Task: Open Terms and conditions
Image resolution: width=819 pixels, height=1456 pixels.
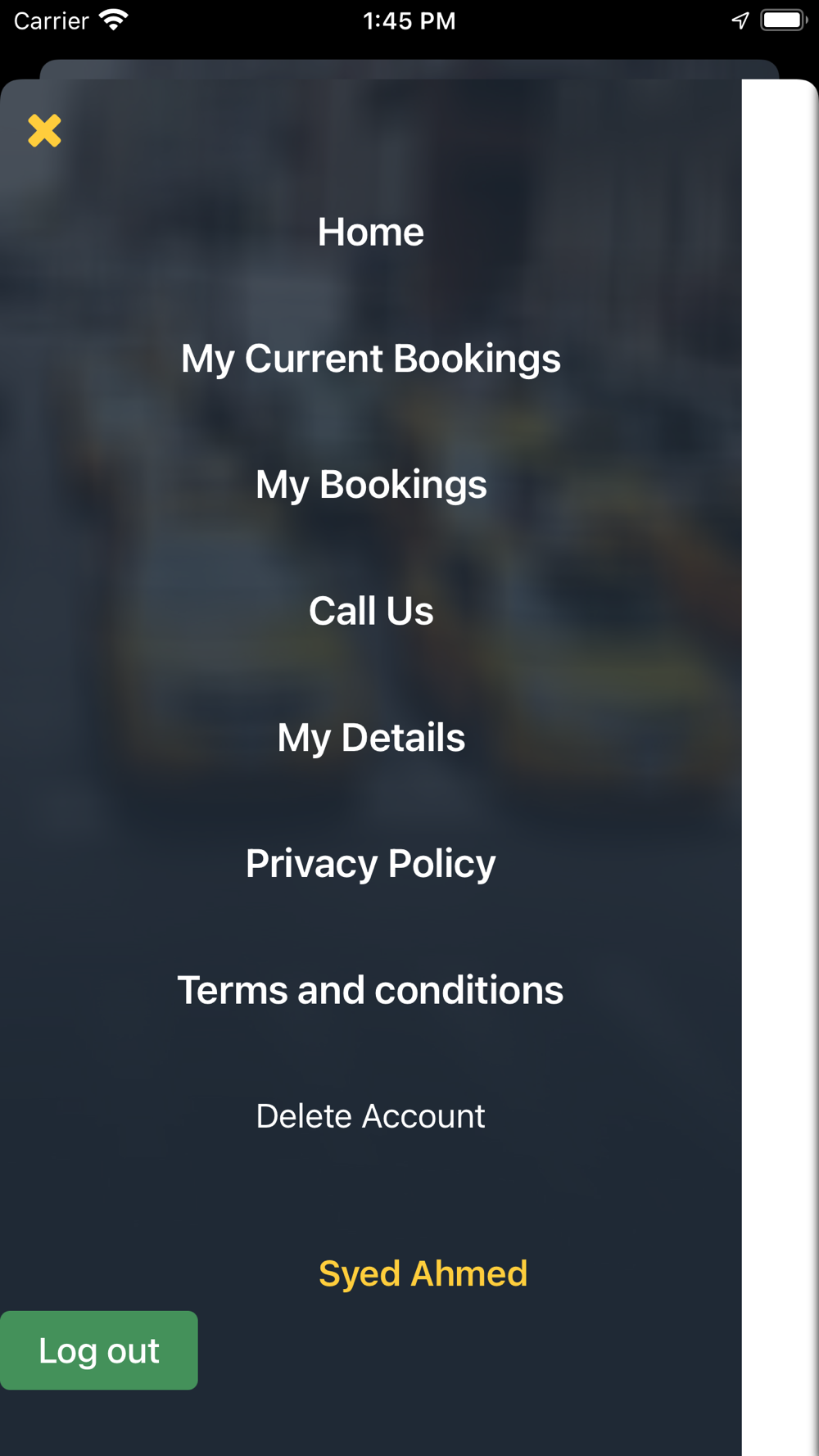Action: (x=370, y=990)
